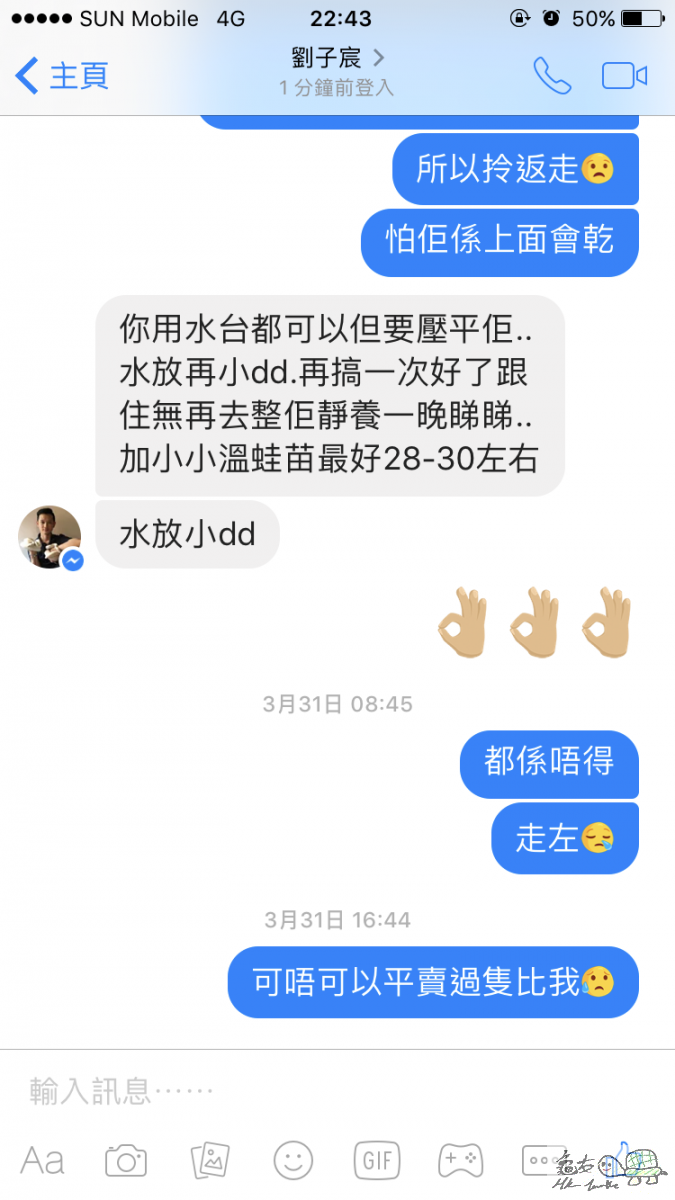Screen dimensions: 675x1200
Task: Open the Aa text keyboard option
Action: pyautogui.click(x=43, y=1160)
